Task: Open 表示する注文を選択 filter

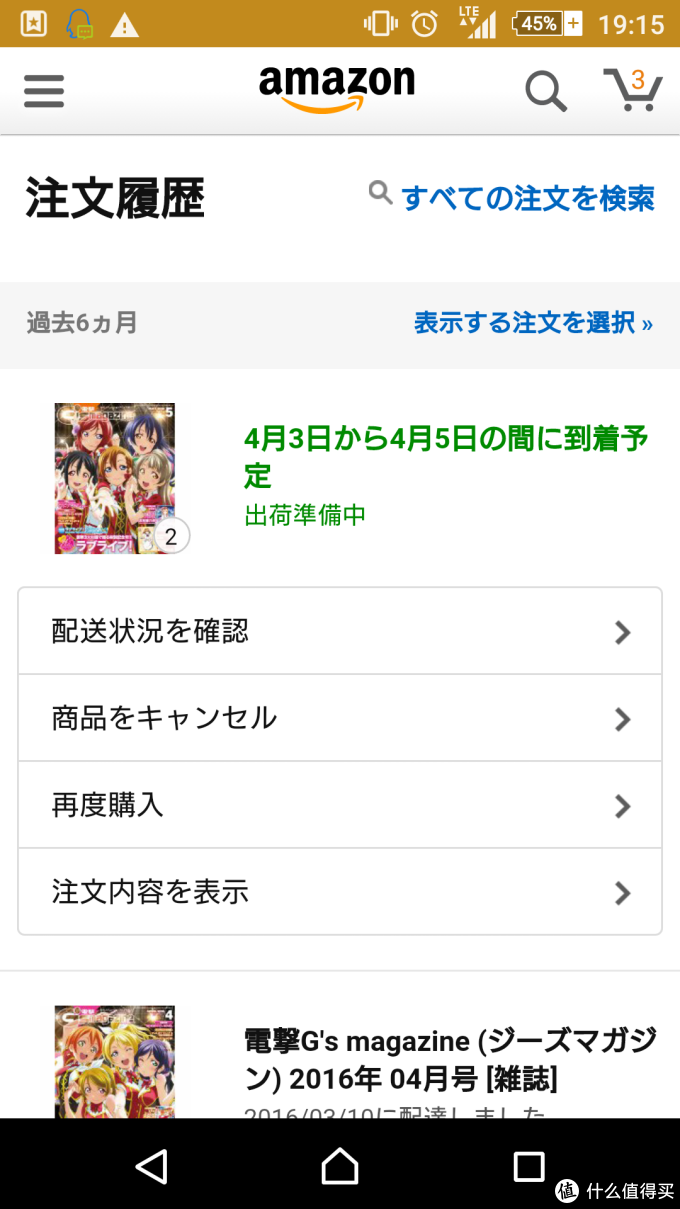Action: tap(533, 323)
